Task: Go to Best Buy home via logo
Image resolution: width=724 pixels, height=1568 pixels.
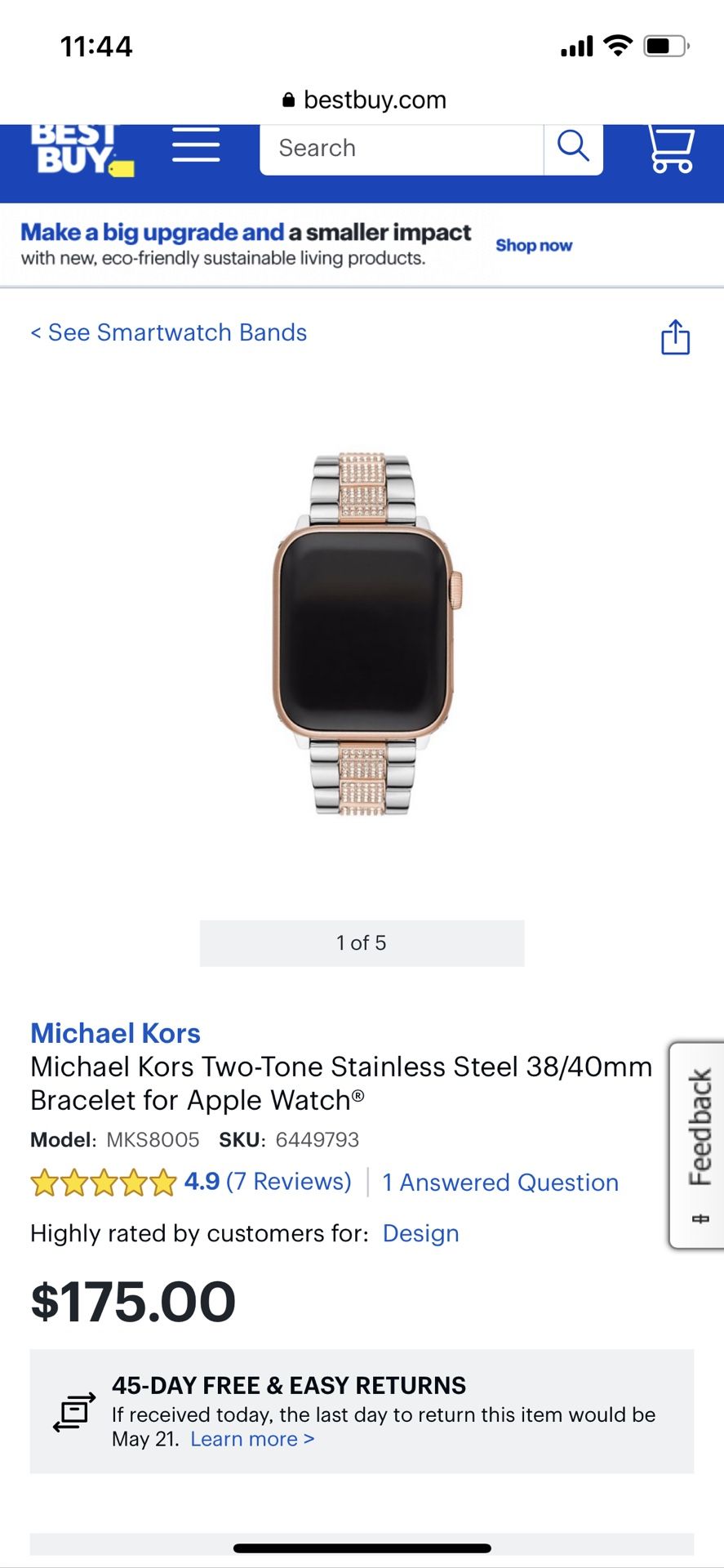Action: (82, 150)
